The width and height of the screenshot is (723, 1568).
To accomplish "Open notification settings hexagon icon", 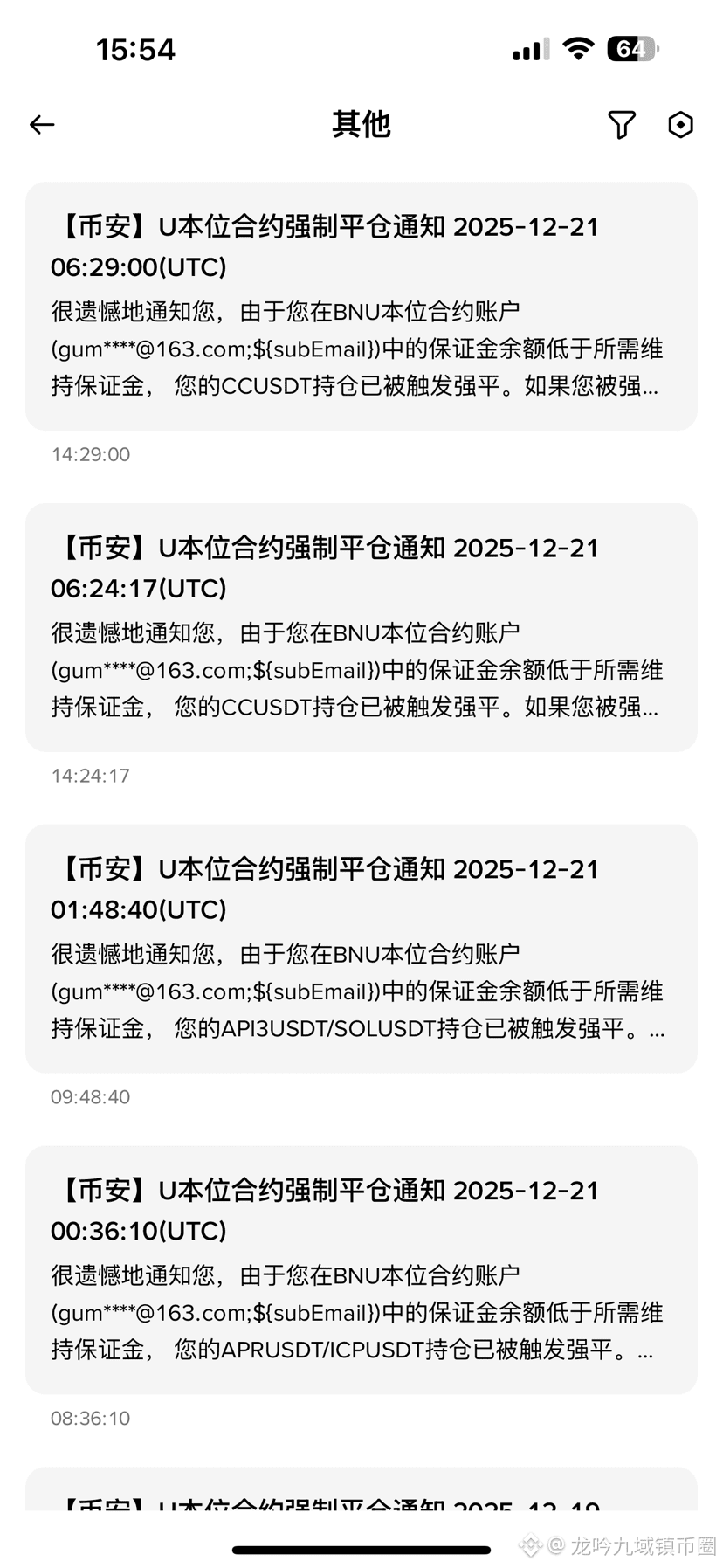I will pos(680,125).
